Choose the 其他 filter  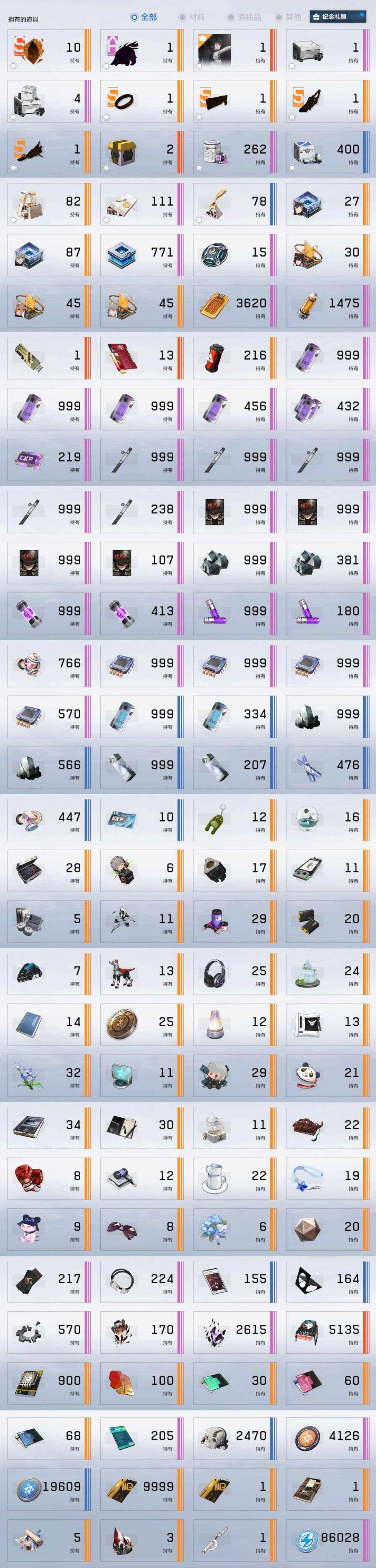(288, 17)
